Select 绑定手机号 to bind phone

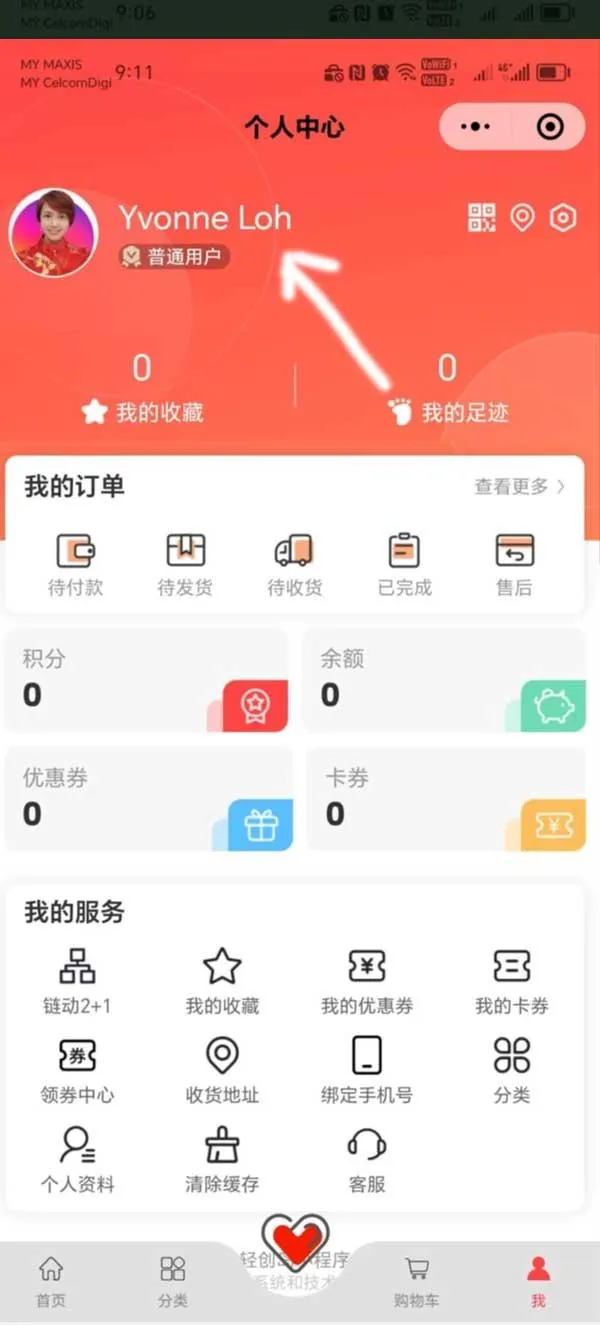pyautogui.click(x=366, y=1069)
